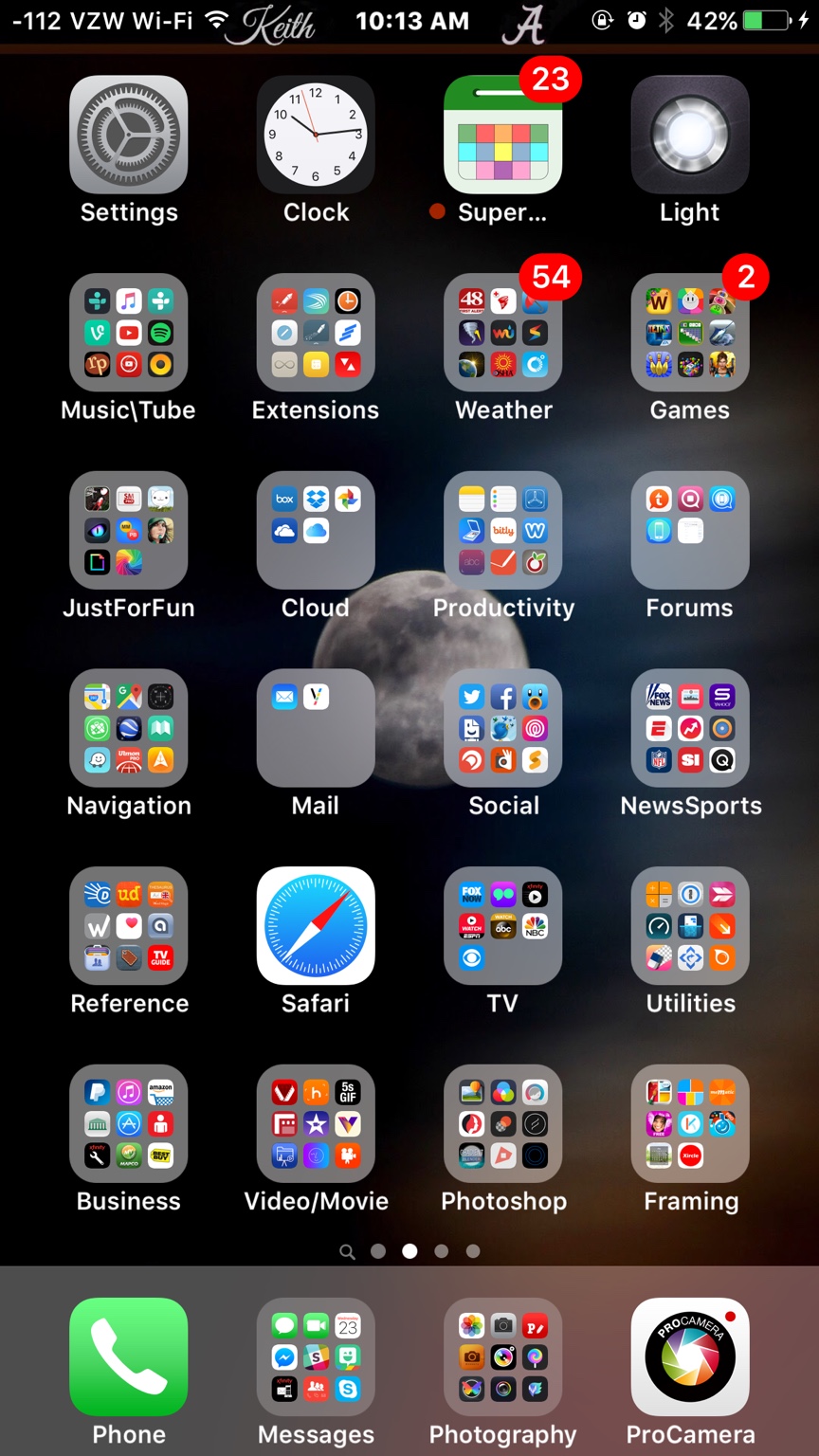Screen dimensions: 819x1456
Task: Open the Photoshop folder
Action: point(502,1123)
